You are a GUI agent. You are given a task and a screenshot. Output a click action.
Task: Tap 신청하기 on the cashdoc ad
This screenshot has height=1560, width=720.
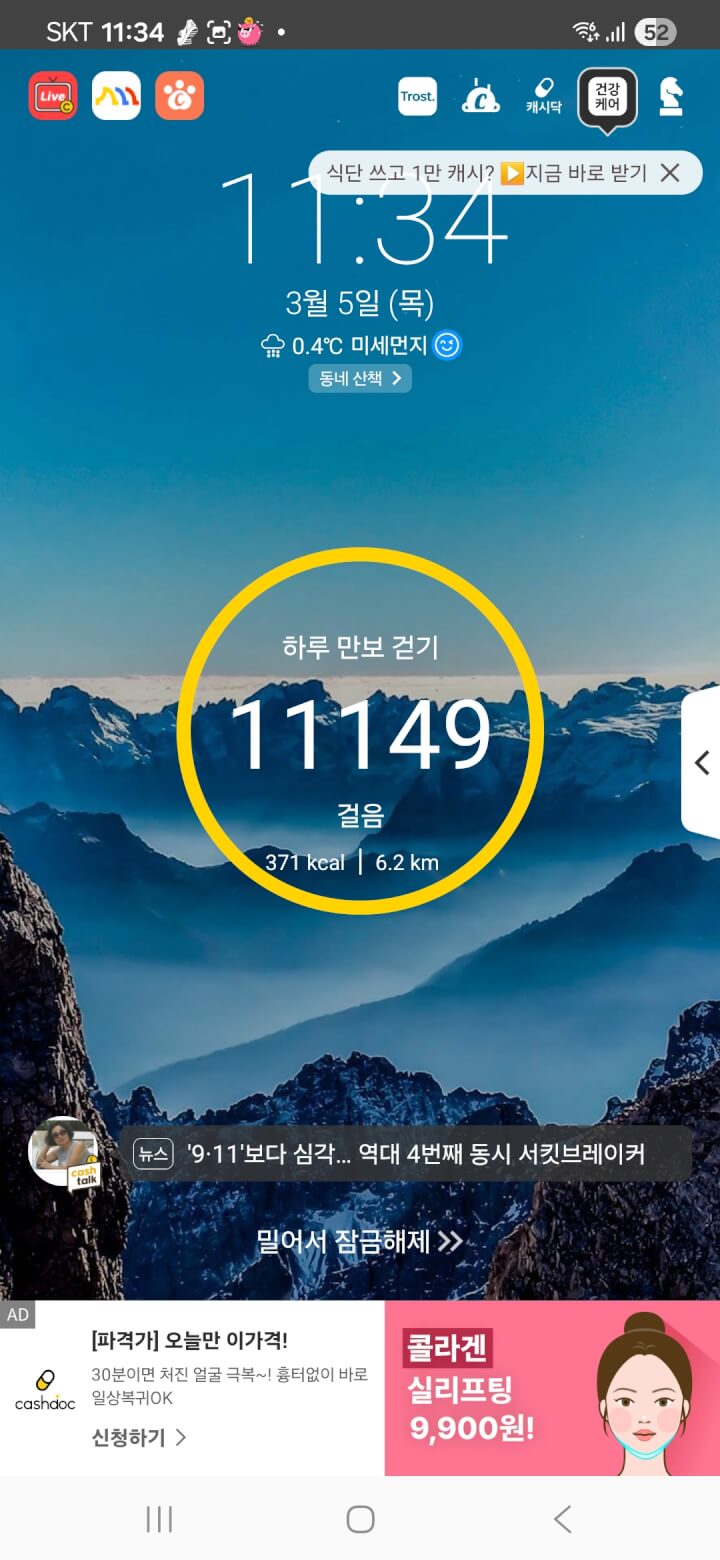click(138, 1437)
